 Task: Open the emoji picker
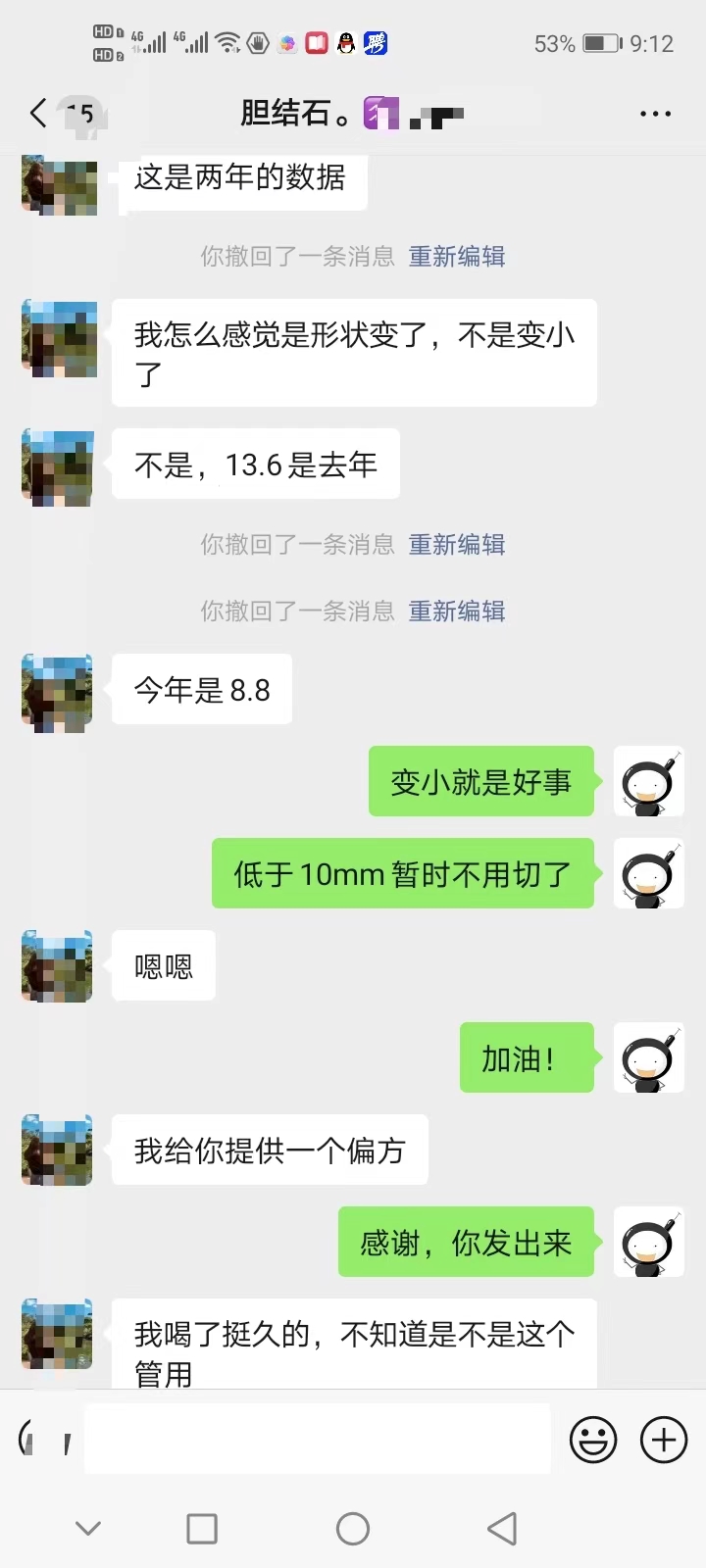coord(593,1440)
